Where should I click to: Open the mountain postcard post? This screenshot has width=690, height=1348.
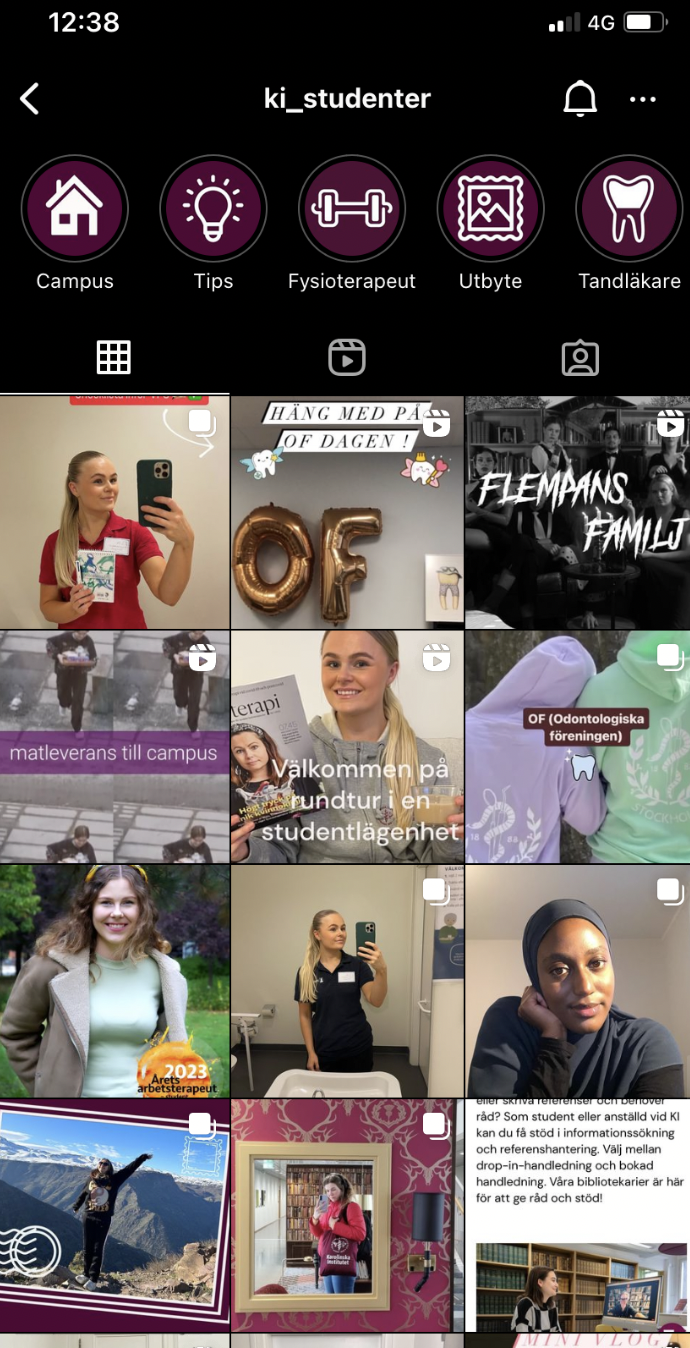coord(114,1215)
